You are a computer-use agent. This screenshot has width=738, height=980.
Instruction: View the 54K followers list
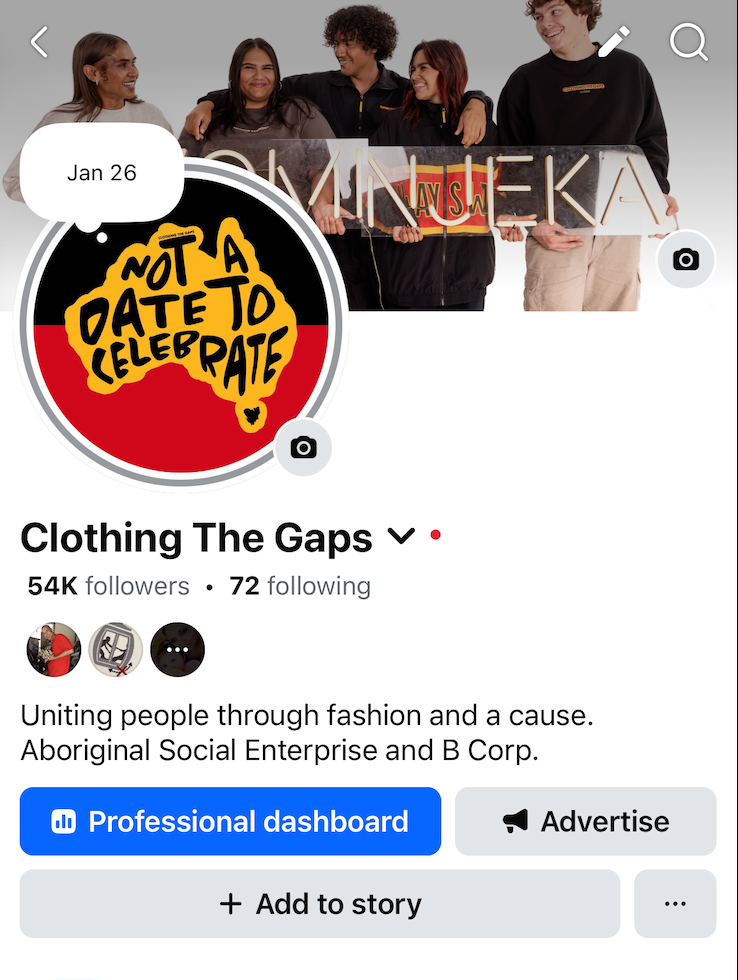coord(108,586)
